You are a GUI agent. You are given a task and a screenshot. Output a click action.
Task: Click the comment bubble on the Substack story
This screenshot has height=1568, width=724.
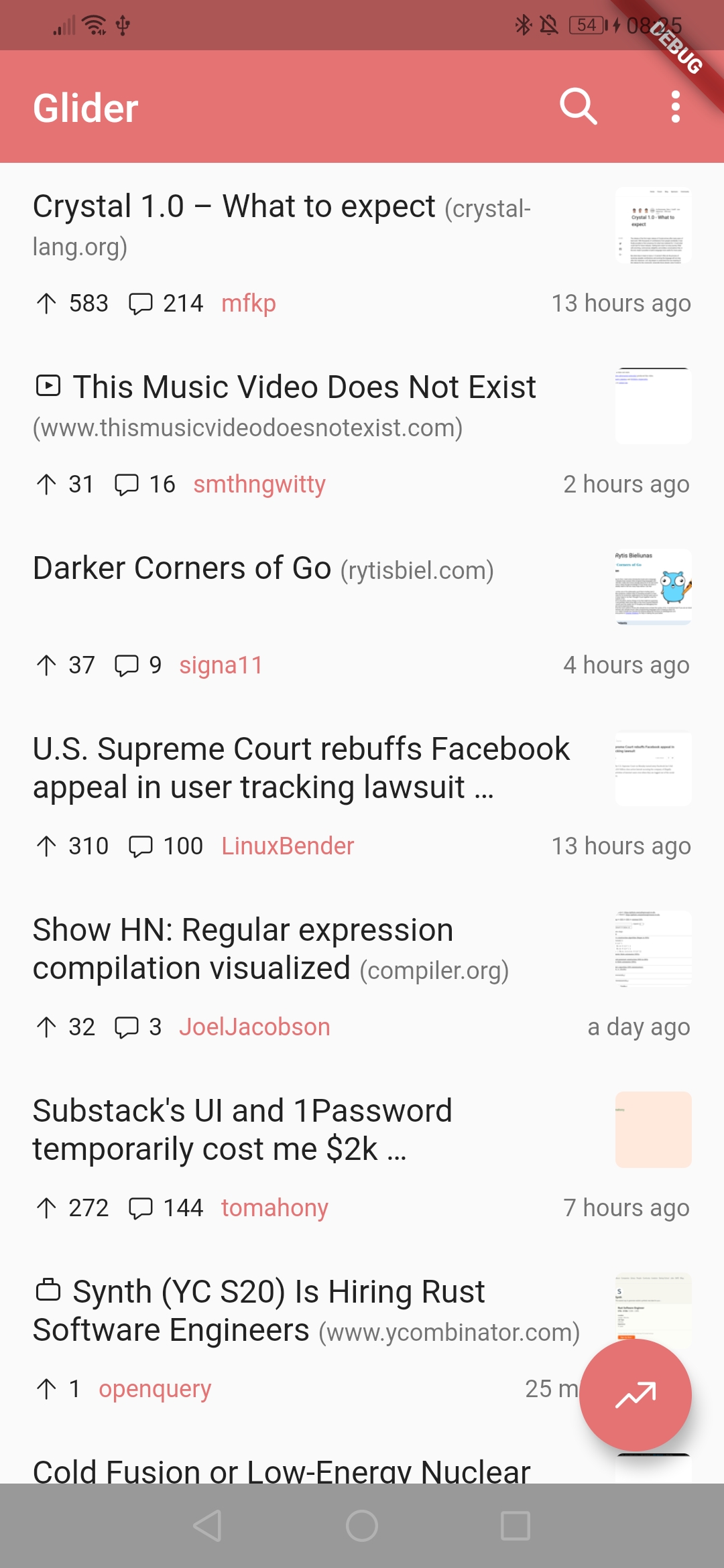point(142,1207)
